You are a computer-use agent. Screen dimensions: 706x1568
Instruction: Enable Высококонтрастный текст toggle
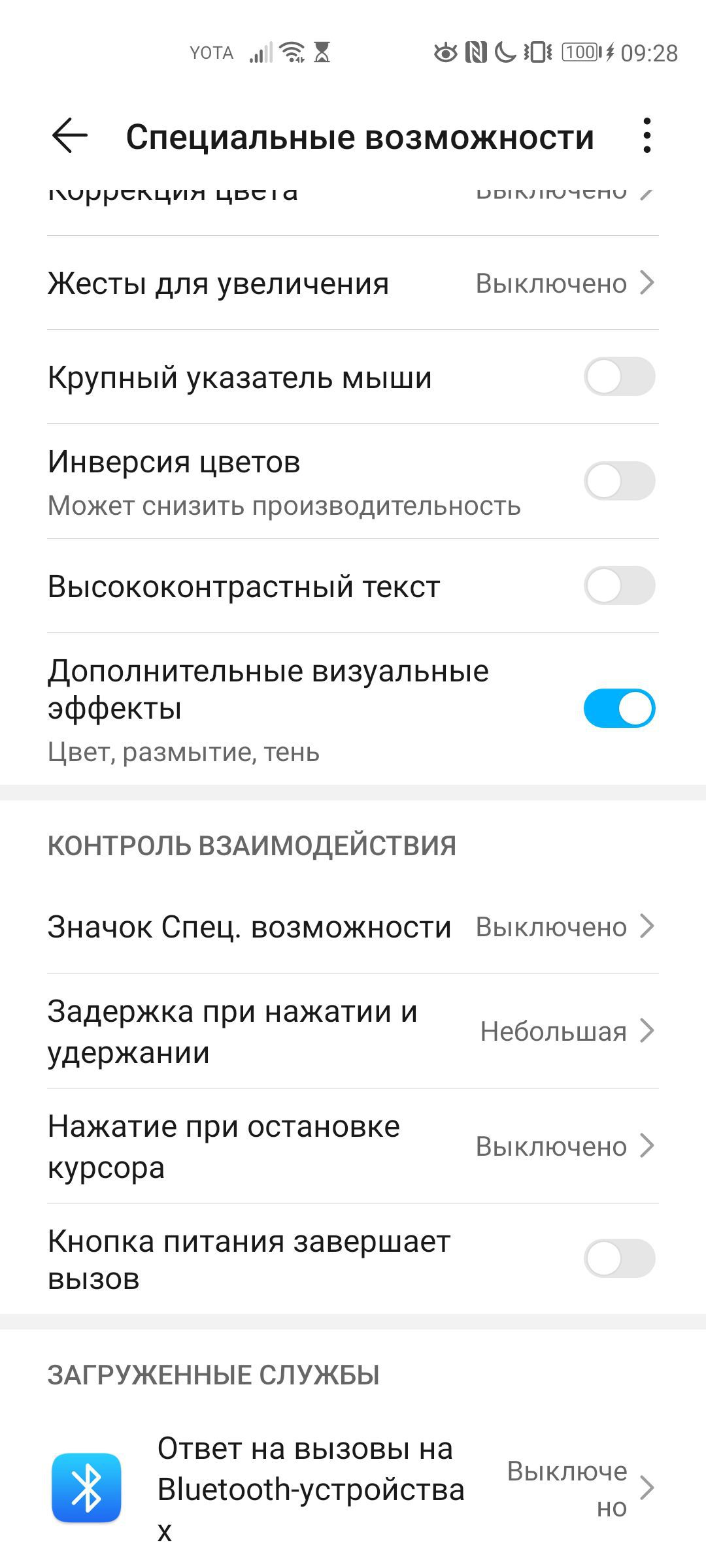619,585
